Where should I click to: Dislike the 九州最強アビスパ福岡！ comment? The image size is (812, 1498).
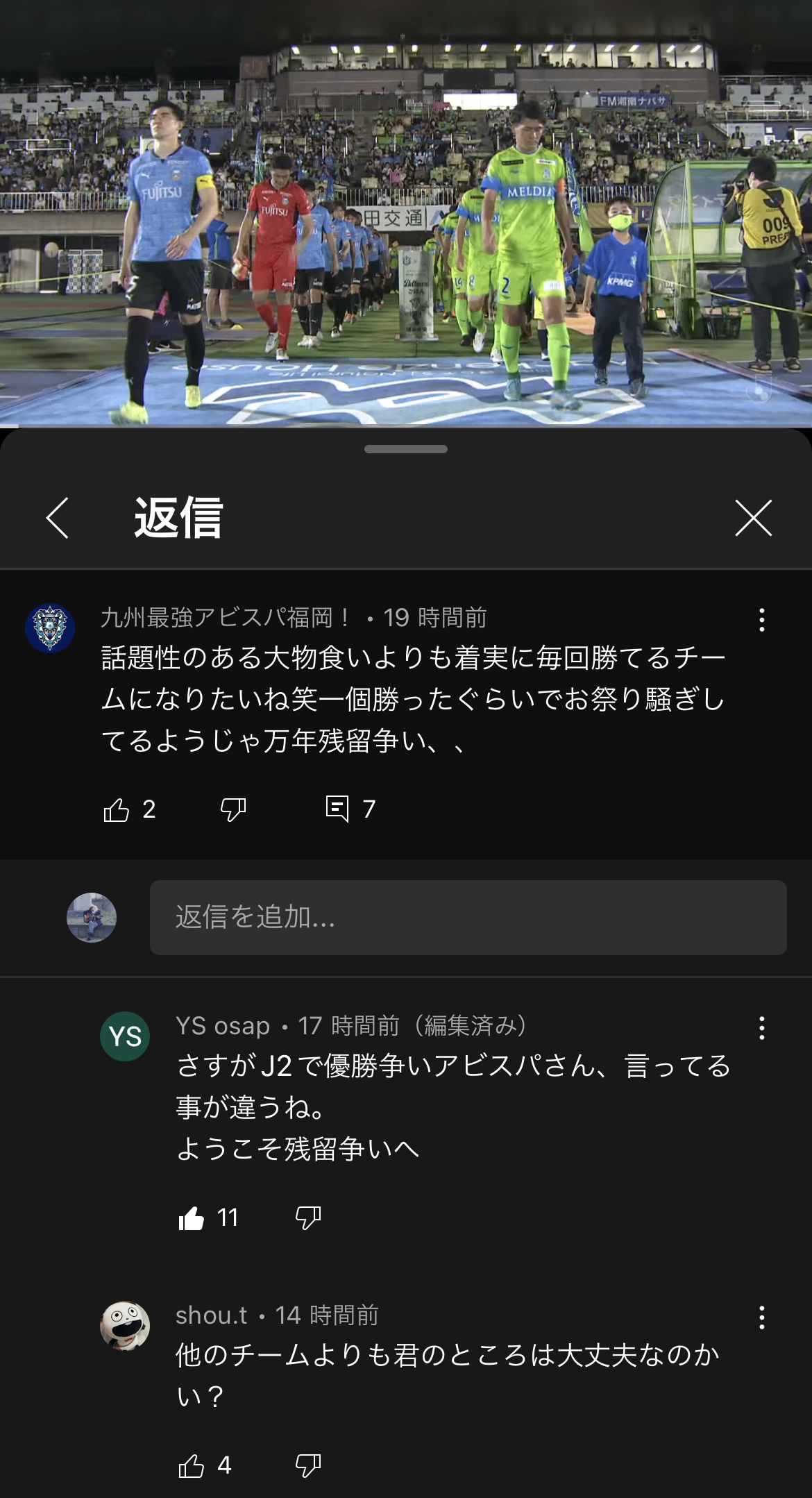(233, 809)
